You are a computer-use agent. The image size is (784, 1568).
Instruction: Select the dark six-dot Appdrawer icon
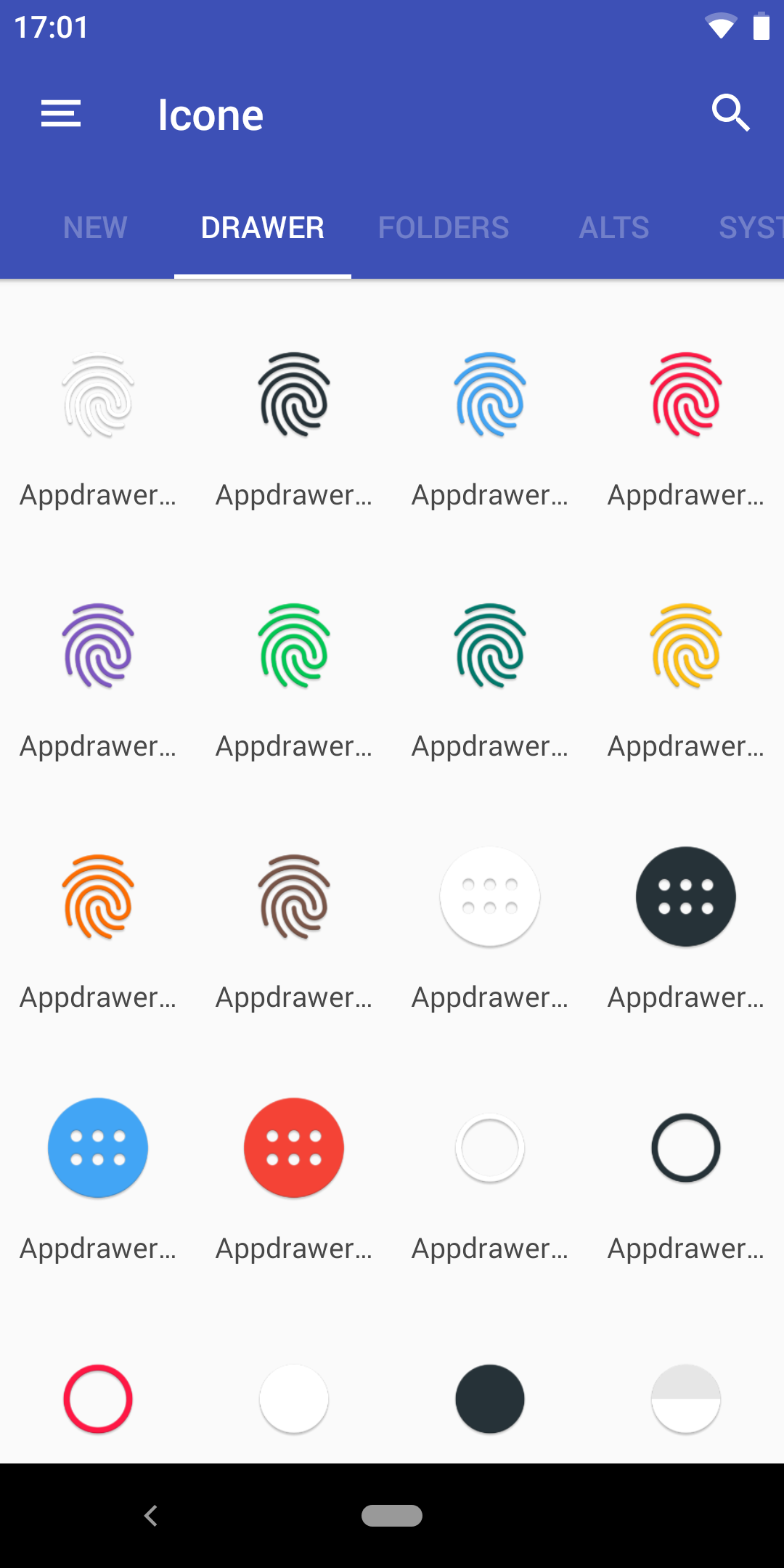coord(686,897)
